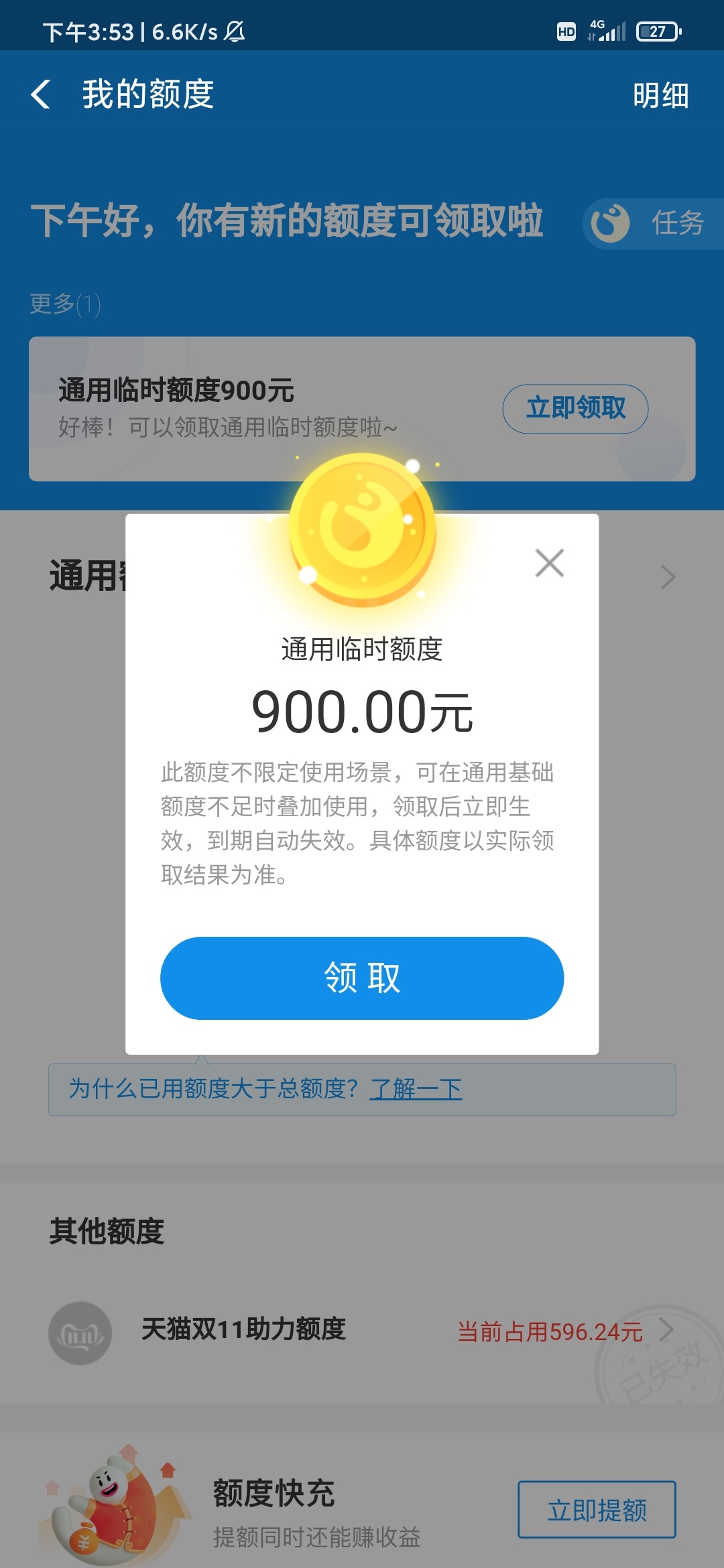Image resolution: width=724 pixels, height=1568 pixels.
Task: Close the 通用临时额度 popup
Action: coord(550,563)
